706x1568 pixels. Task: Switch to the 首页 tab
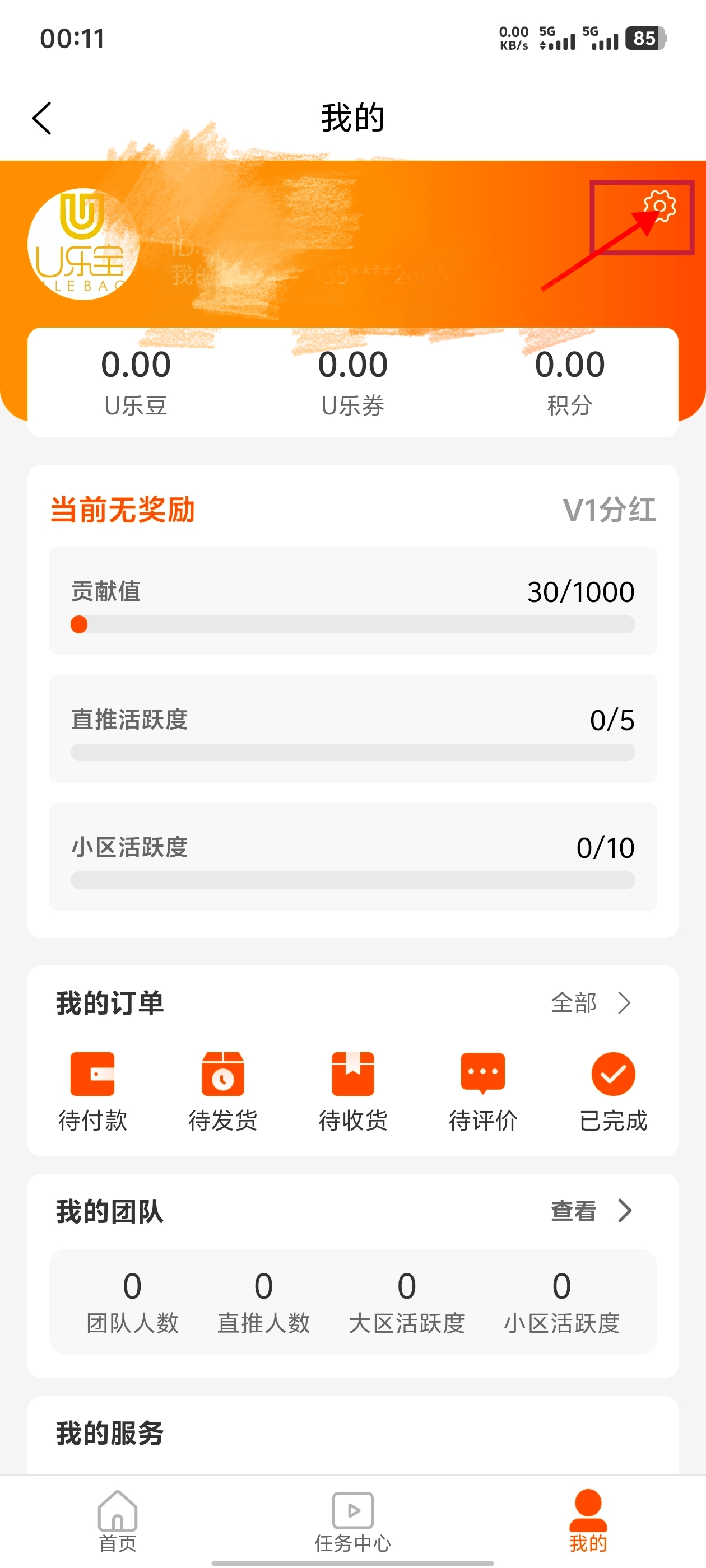[118, 1520]
